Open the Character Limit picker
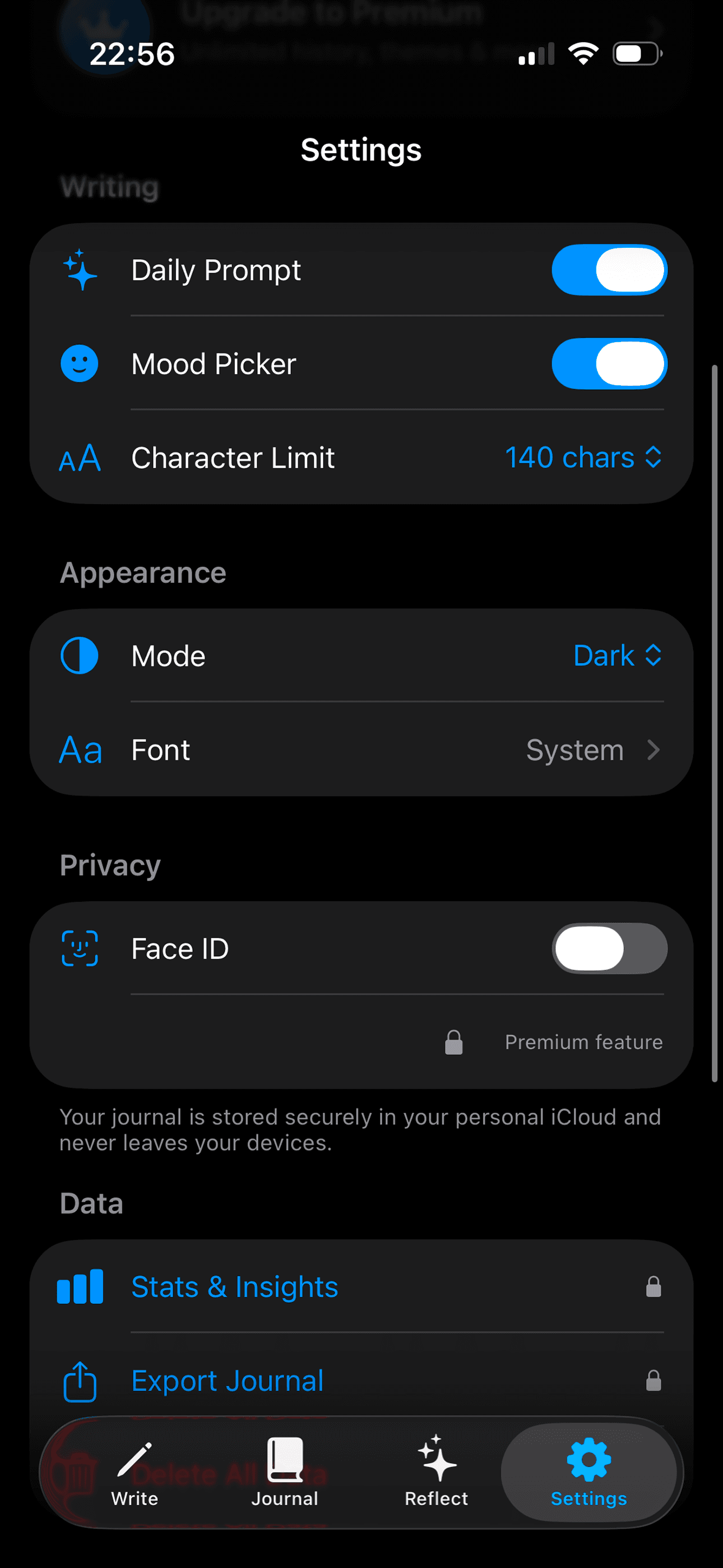The image size is (723, 1568). pos(582,458)
